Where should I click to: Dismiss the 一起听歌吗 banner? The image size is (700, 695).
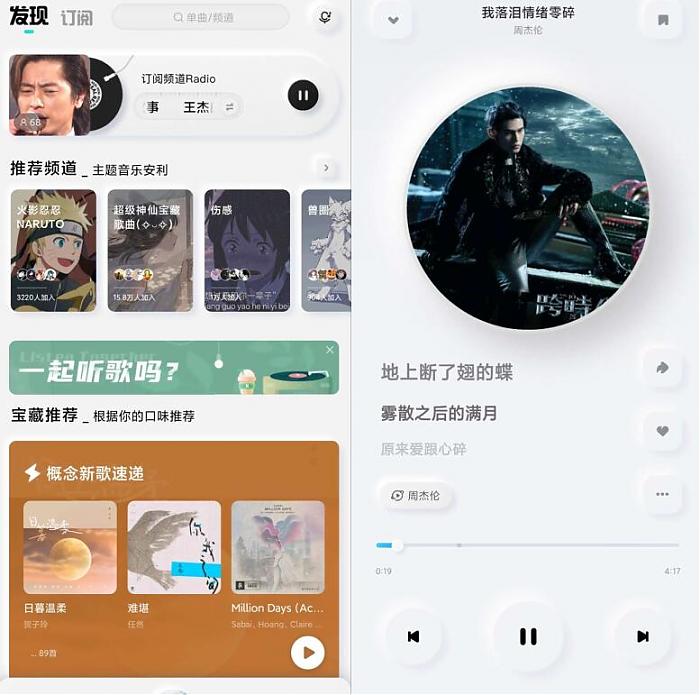click(x=330, y=350)
